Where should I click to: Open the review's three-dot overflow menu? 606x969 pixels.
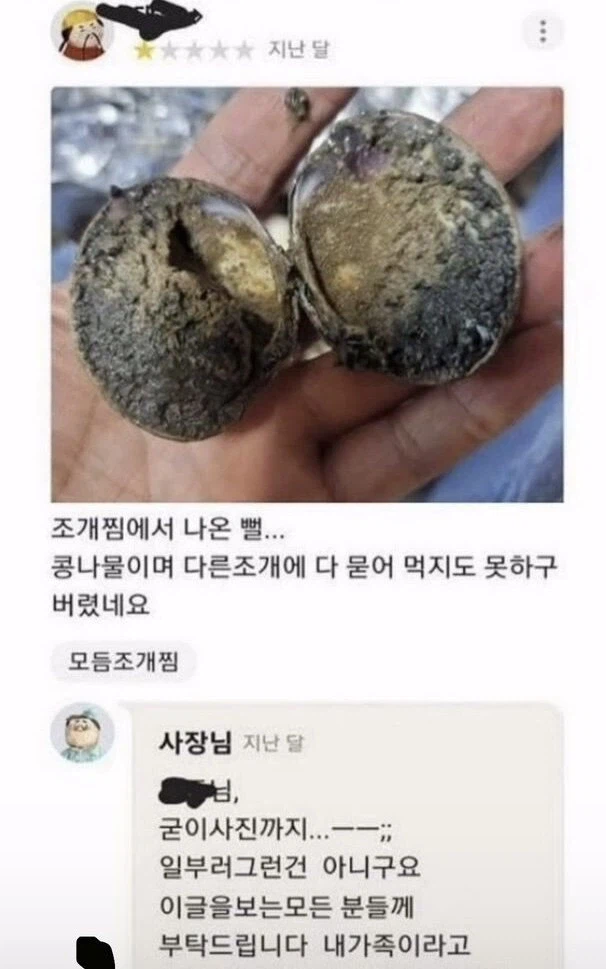[x=543, y=31]
